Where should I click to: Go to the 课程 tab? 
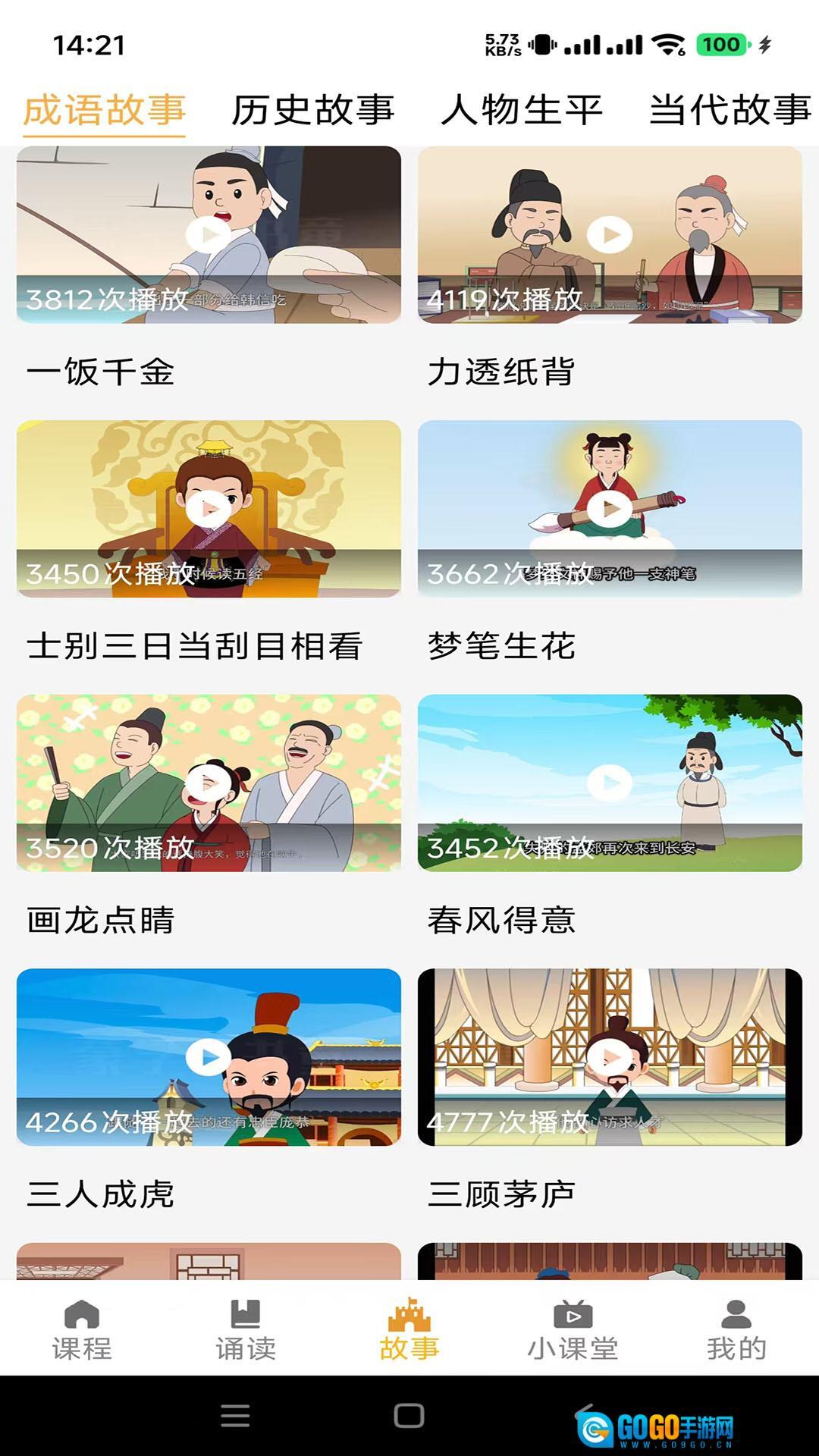tap(82, 1329)
